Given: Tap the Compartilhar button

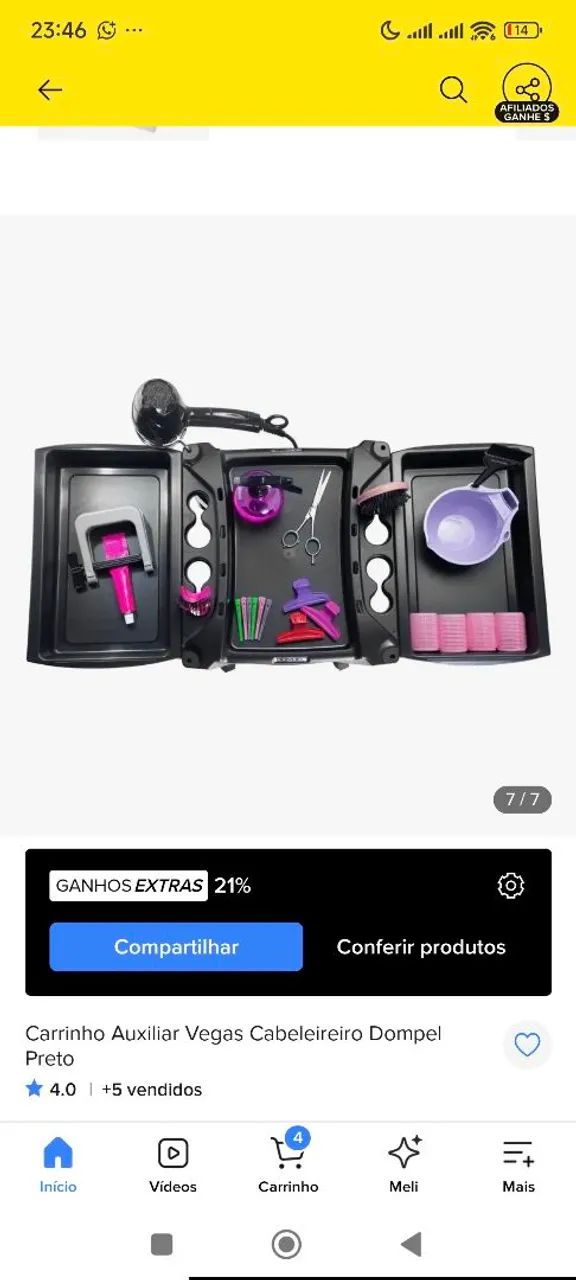Looking at the screenshot, I should coord(176,947).
